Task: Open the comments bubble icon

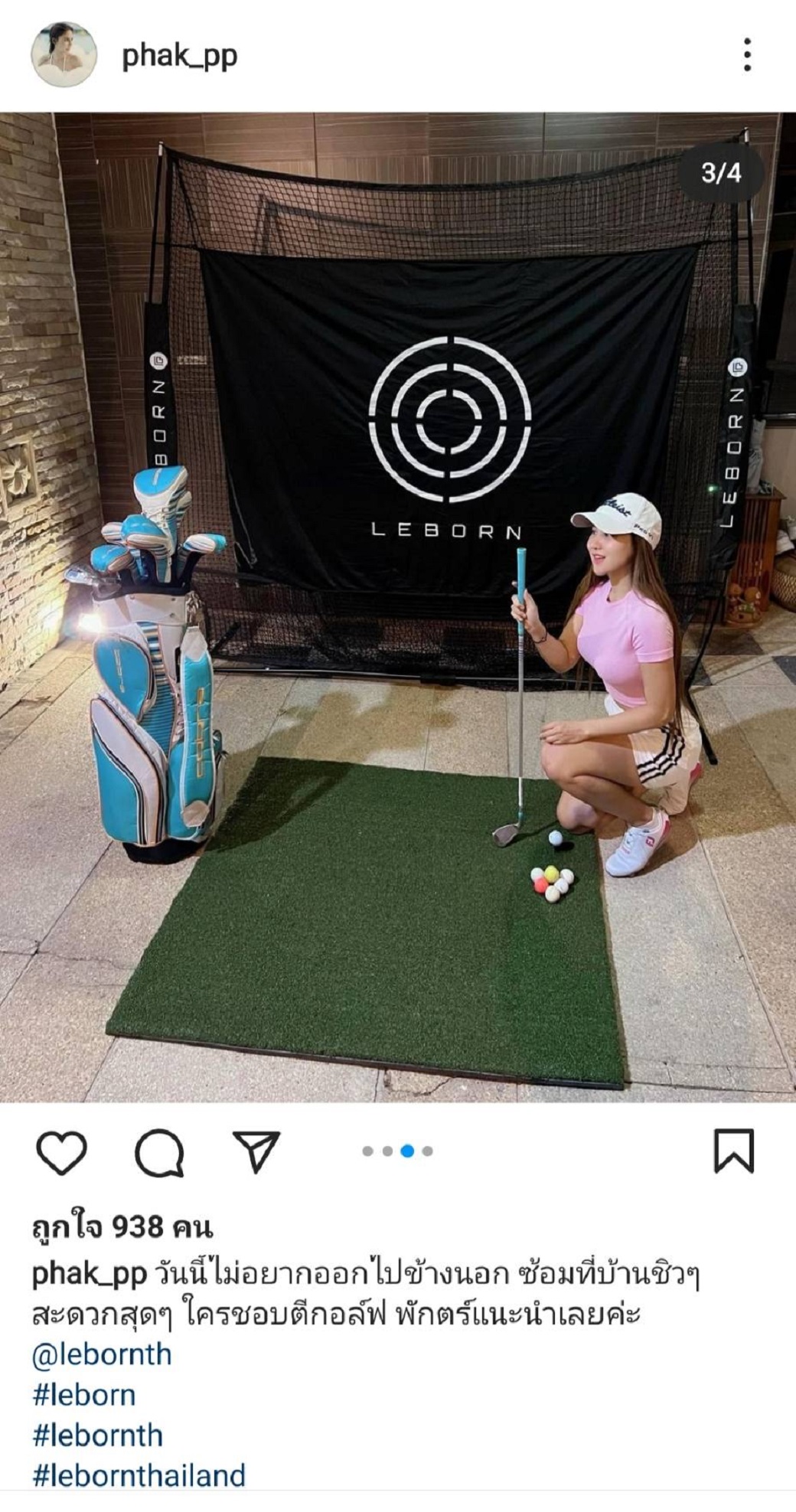Action: point(159,1151)
